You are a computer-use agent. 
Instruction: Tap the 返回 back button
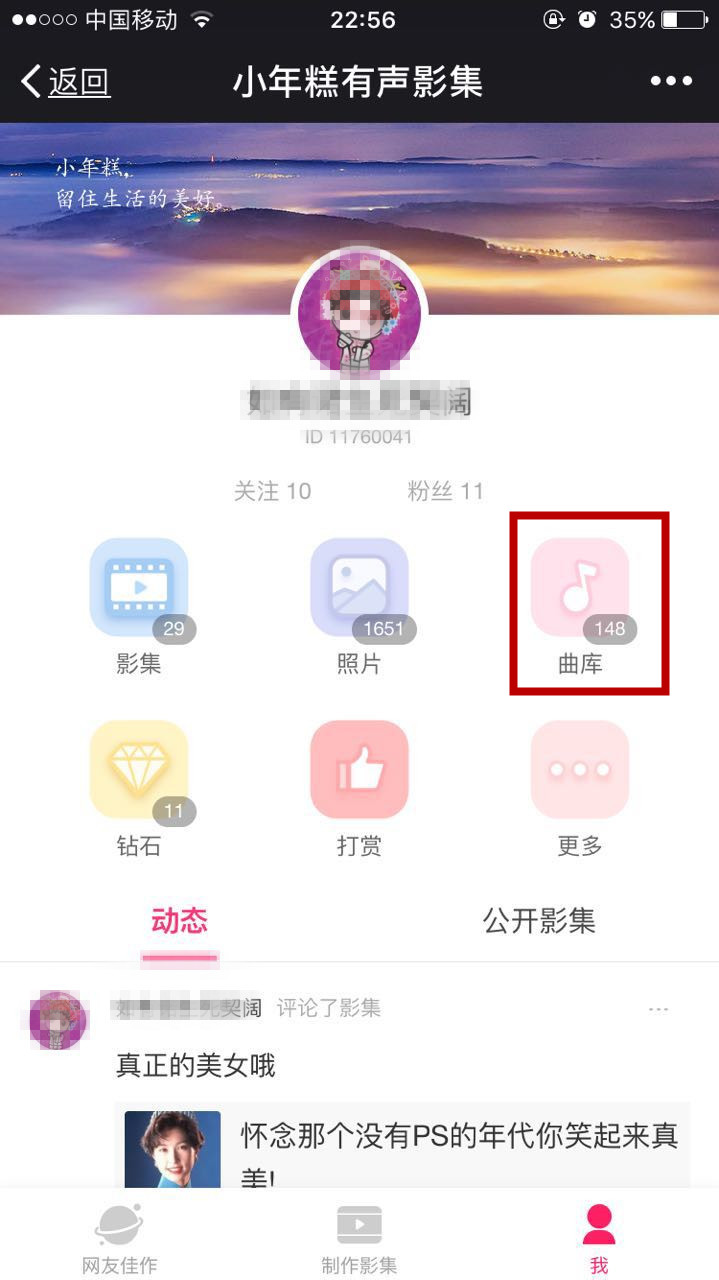[66, 82]
